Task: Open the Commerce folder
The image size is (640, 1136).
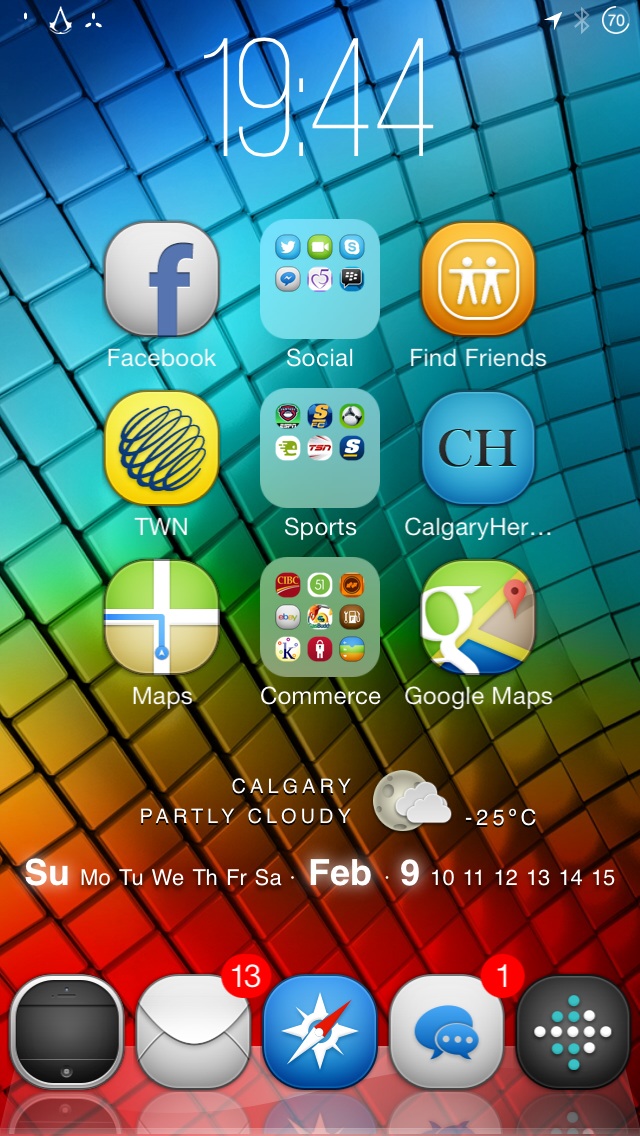Action: (x=320, y=617)
